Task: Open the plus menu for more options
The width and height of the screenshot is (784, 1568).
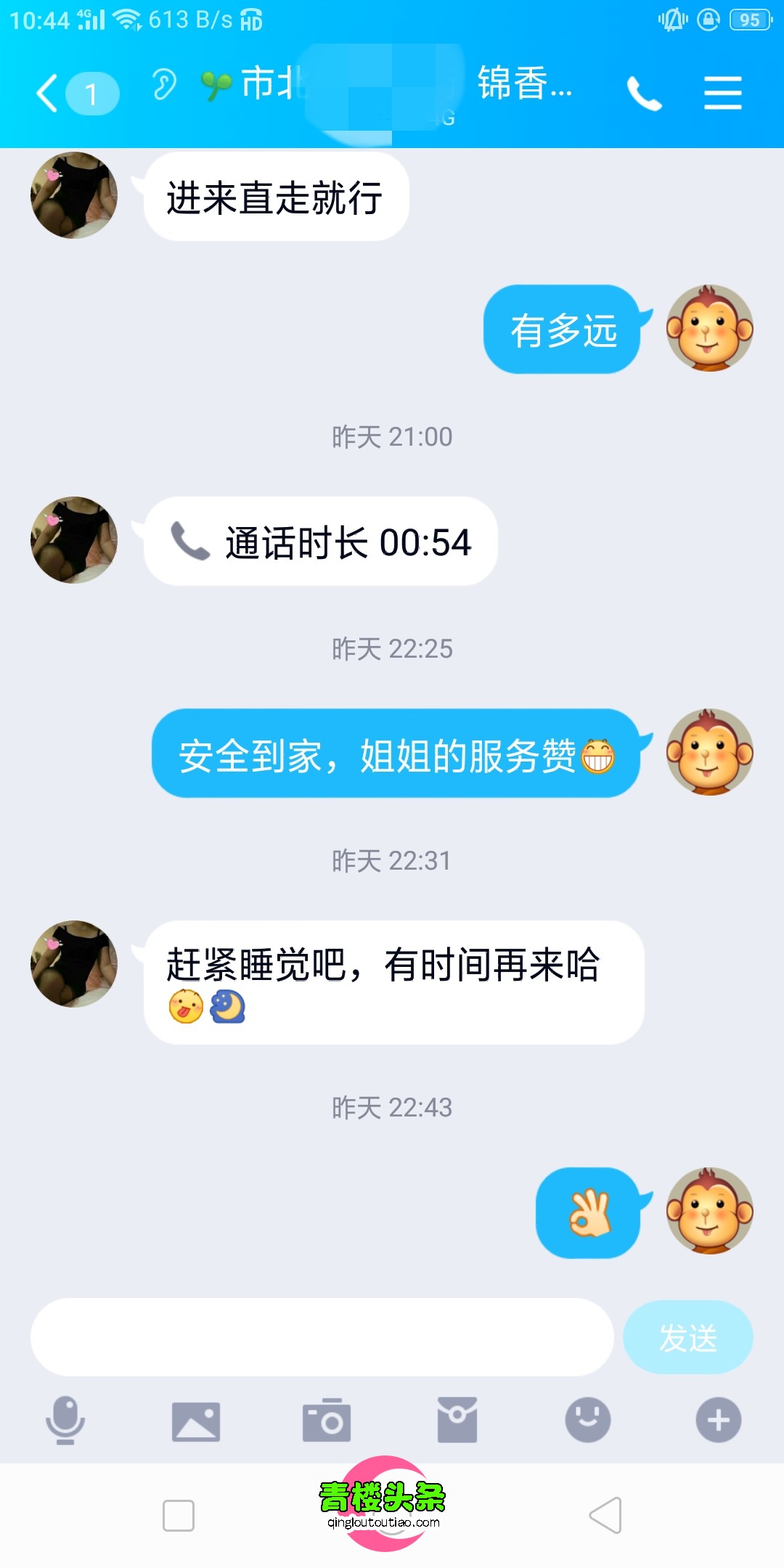Action: (x=719, y=1420)
